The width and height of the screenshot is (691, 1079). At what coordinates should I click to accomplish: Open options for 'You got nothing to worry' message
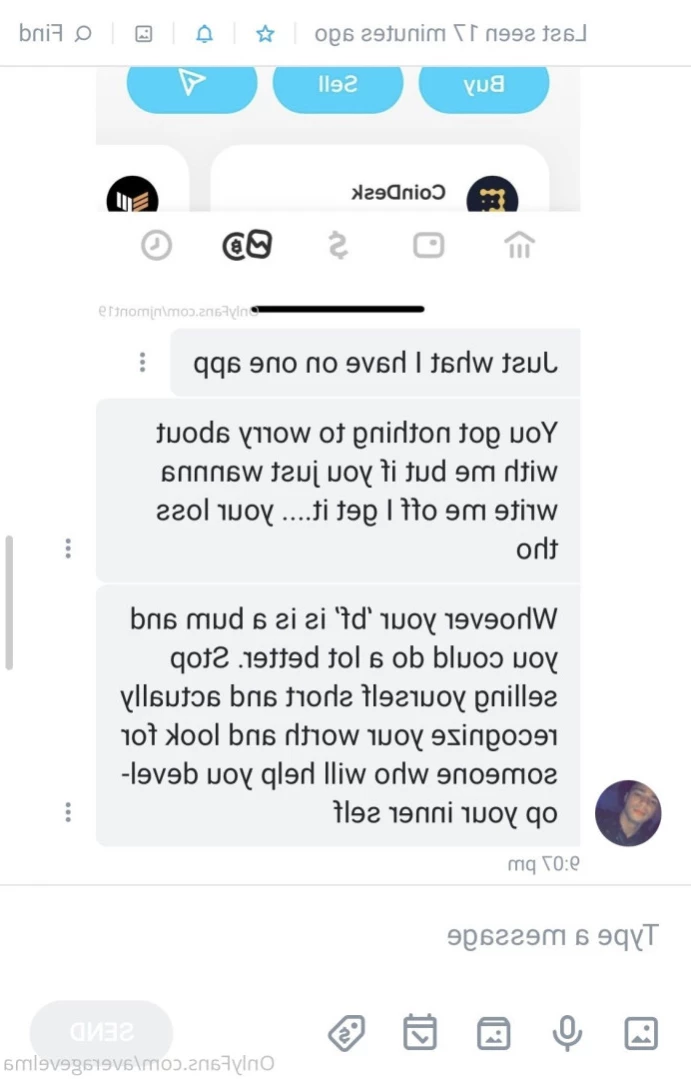[68, 548]
